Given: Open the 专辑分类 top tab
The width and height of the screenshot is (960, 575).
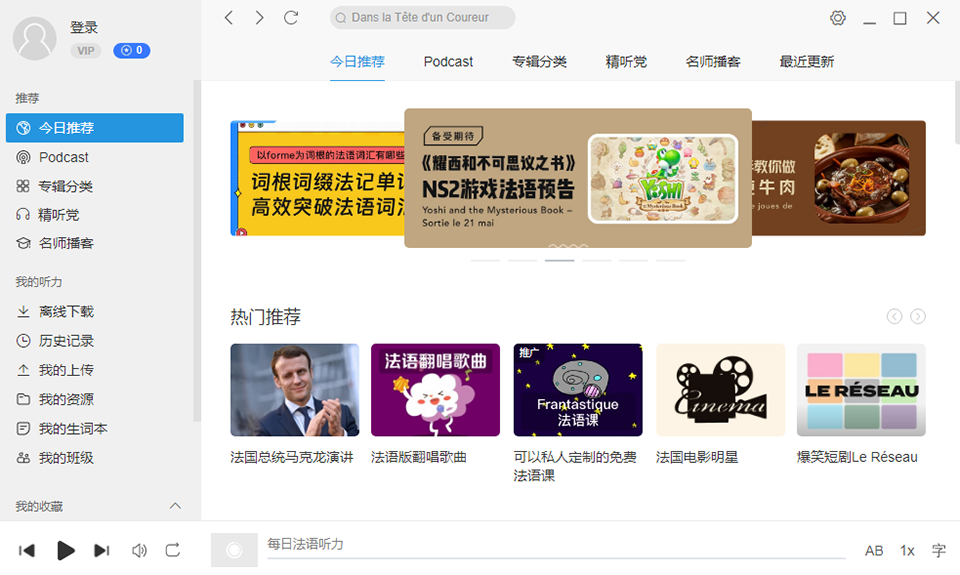Looking at the screenshot, I should (539, 62).
